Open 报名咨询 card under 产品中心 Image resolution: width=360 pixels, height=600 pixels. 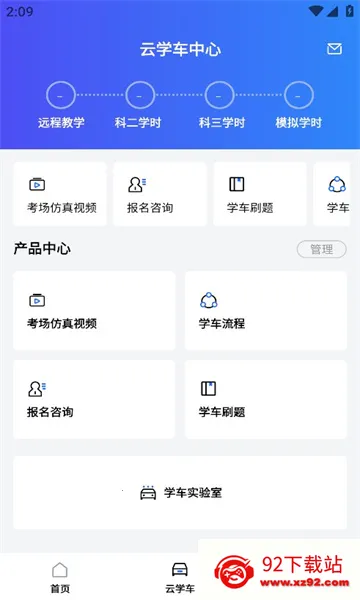point(94,399)
